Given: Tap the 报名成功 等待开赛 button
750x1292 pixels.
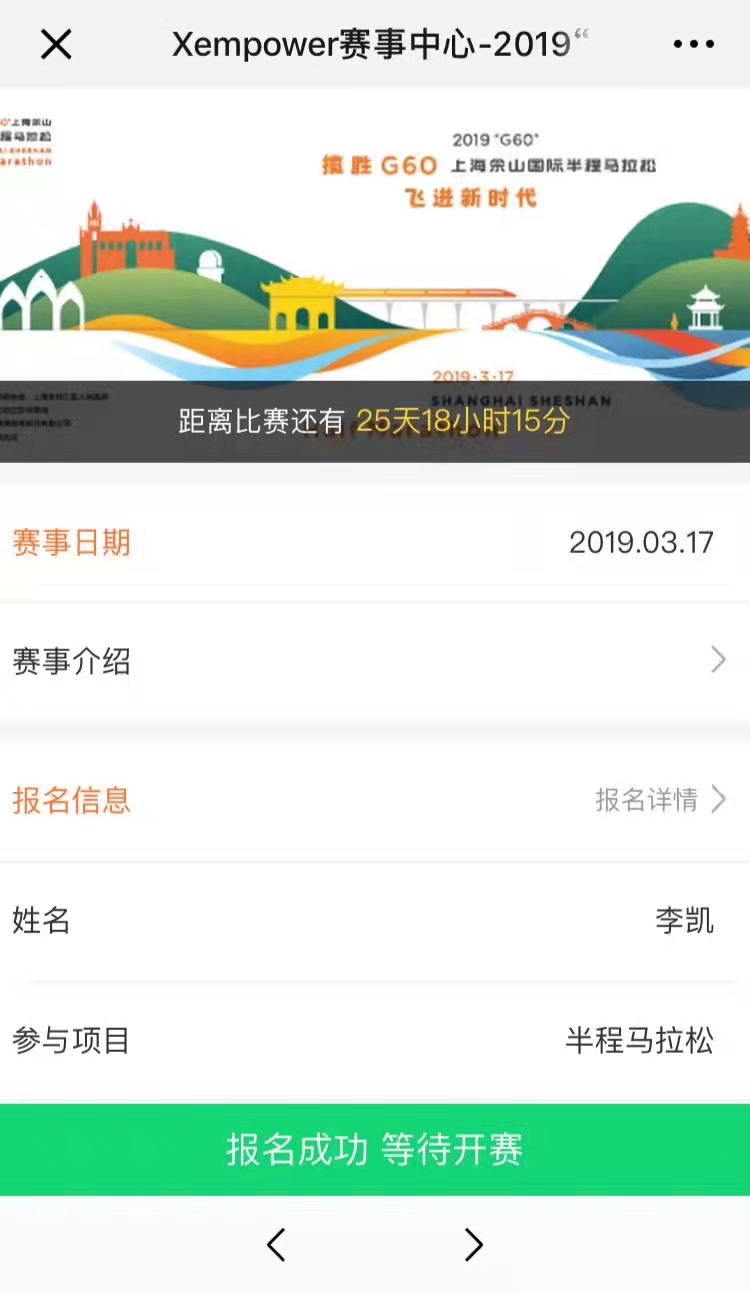Looking at the screenshot, I should (x=375, y=1150).
